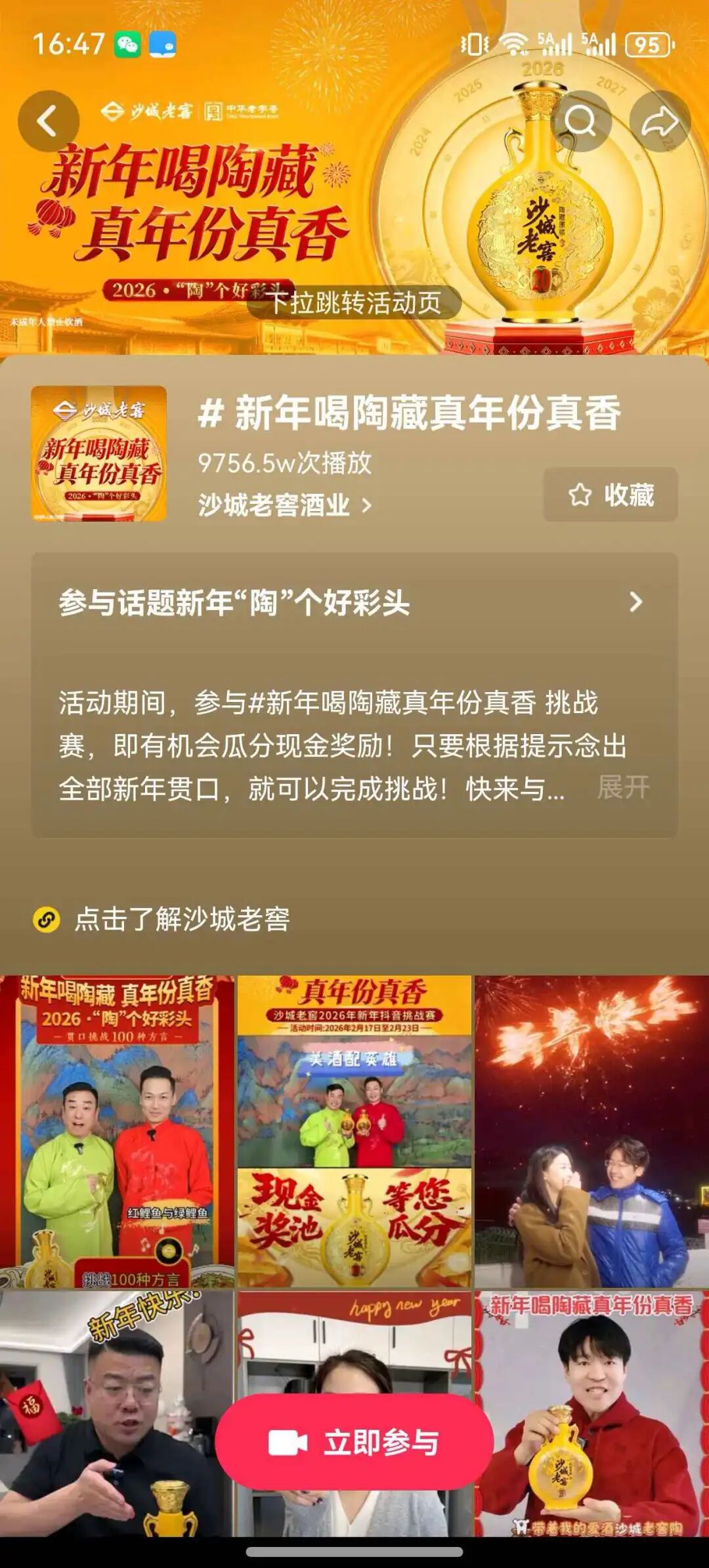Screen dimensions: 709x1568
Task: Open 参与话题新年"陶"个好彩头 card
Action: [354, 602]
